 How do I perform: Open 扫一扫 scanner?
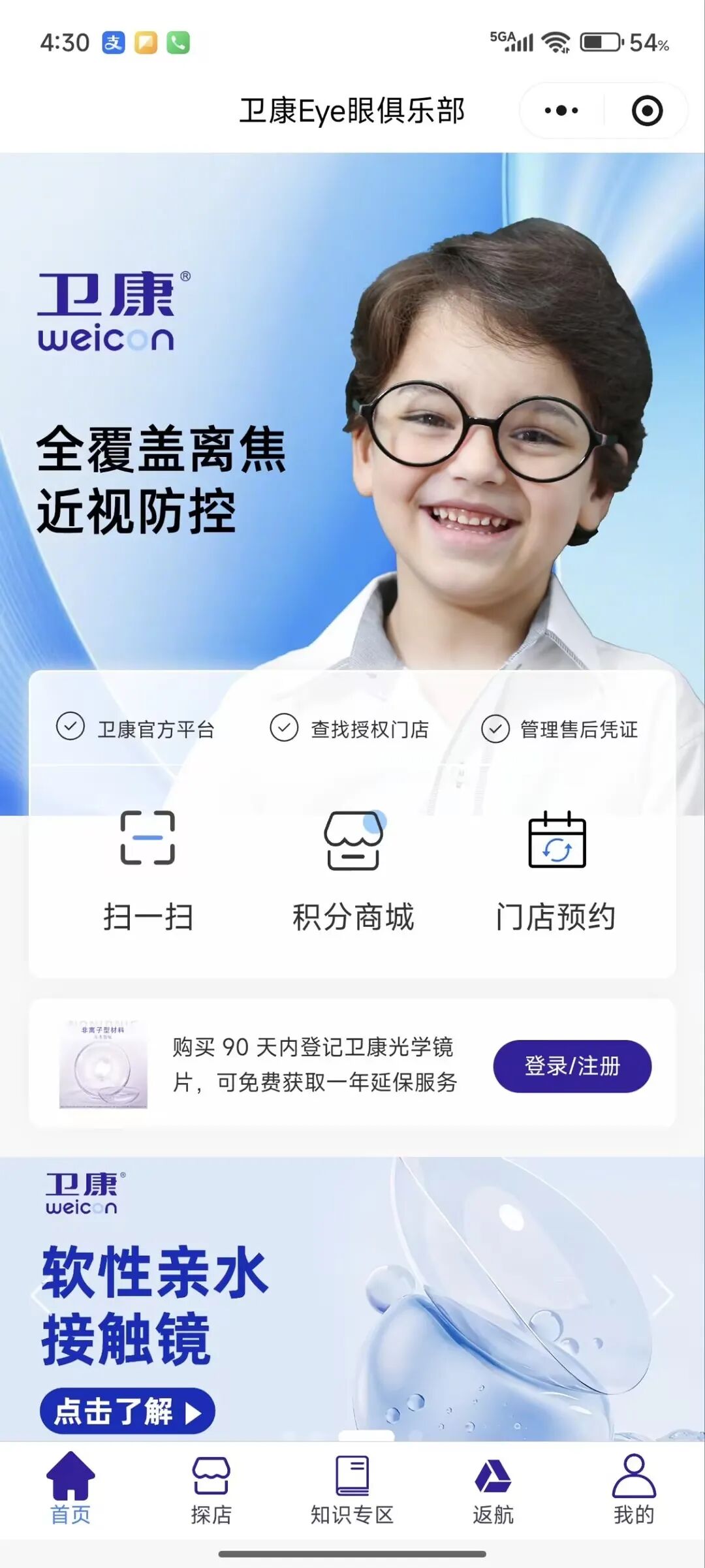tap(148, 870)
